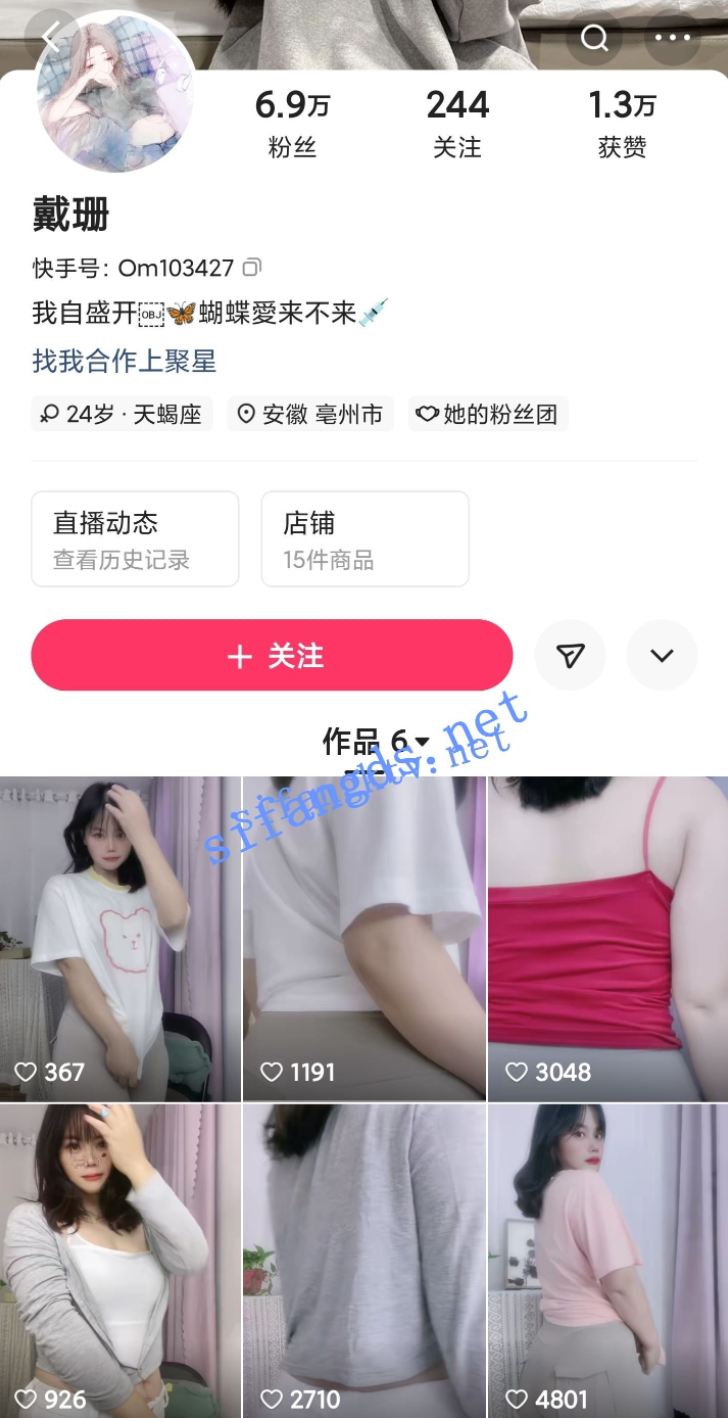Open the video with 3048 likes
This screenshot has height=1418, width=728.
coord(608,938)
